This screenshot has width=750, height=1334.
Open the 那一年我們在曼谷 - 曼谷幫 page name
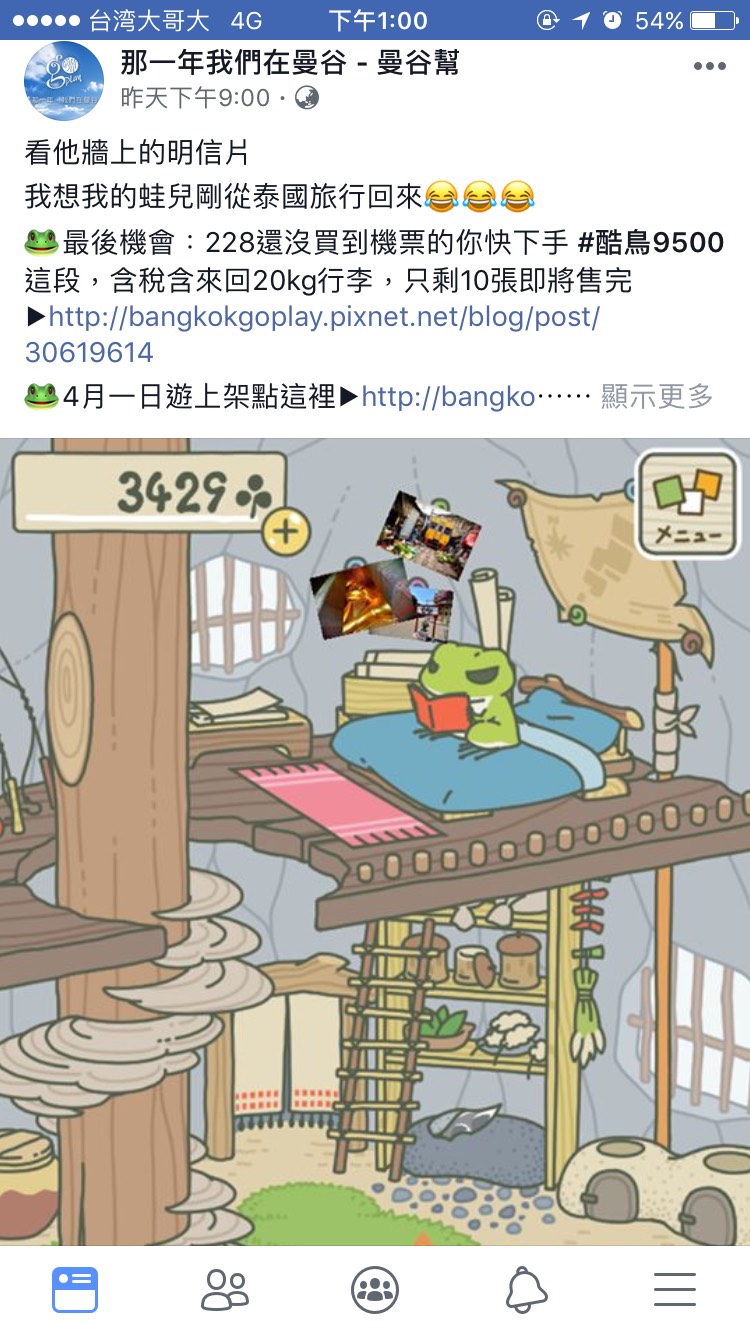tap(290, 64)
